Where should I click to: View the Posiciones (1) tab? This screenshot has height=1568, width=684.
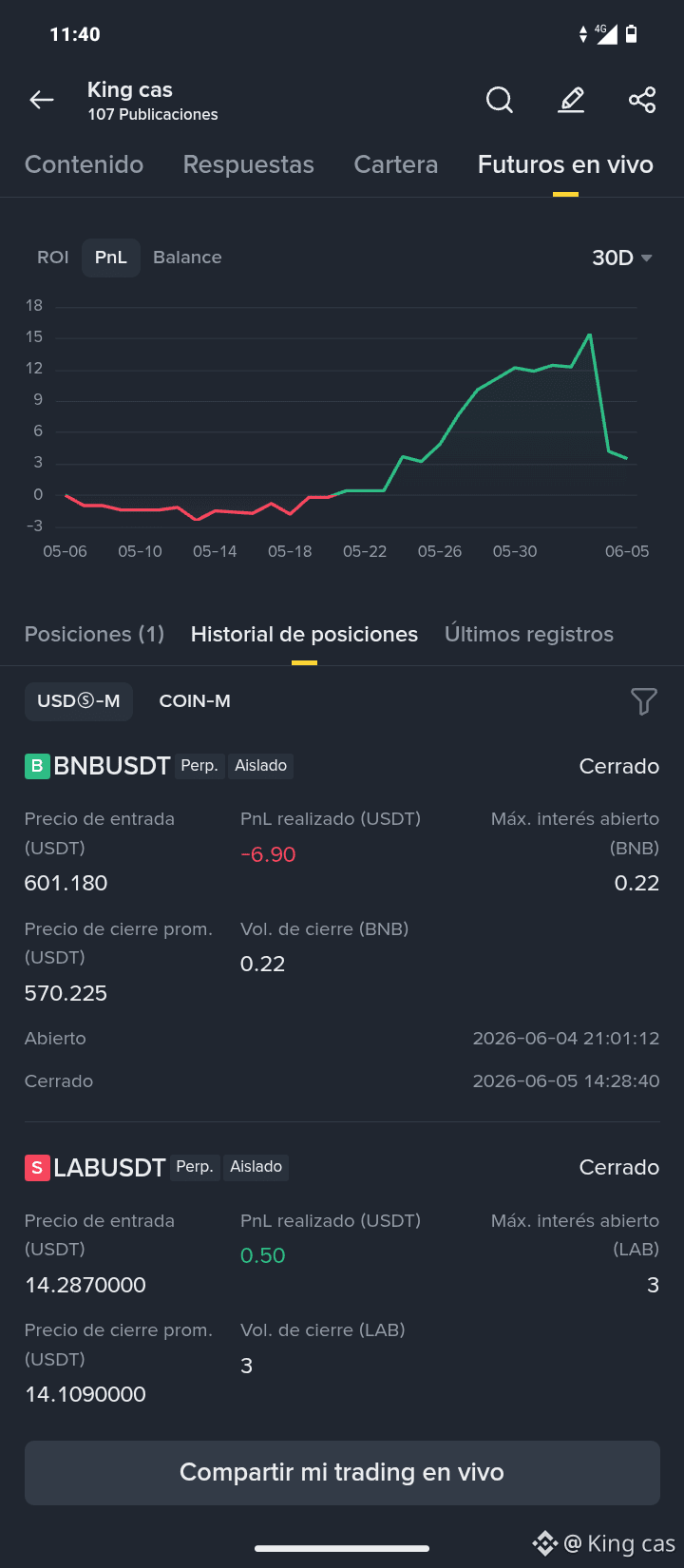tap(94, 634)
